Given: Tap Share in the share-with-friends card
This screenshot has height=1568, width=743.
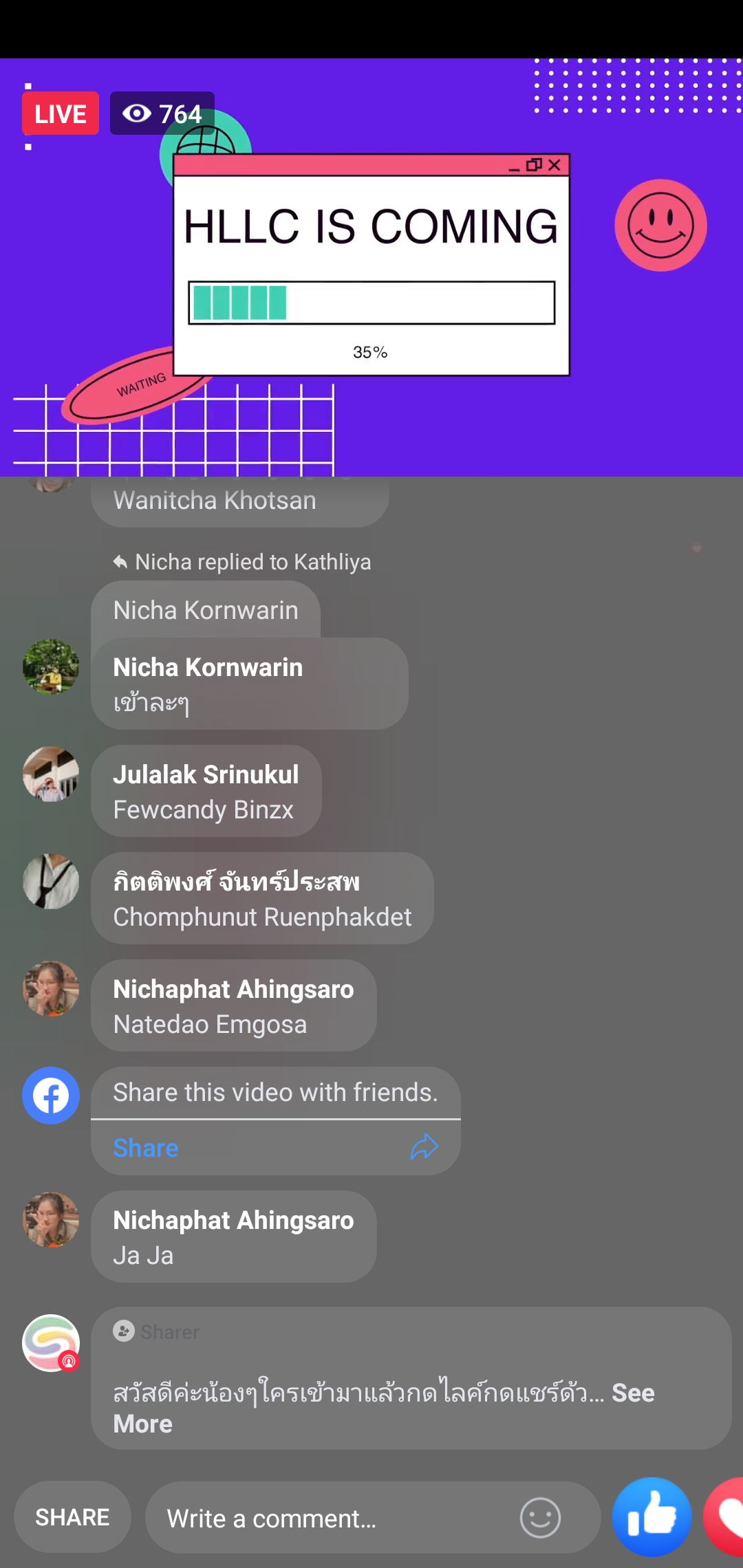Looking at the screenshot, I should [x=146, y=1148].
